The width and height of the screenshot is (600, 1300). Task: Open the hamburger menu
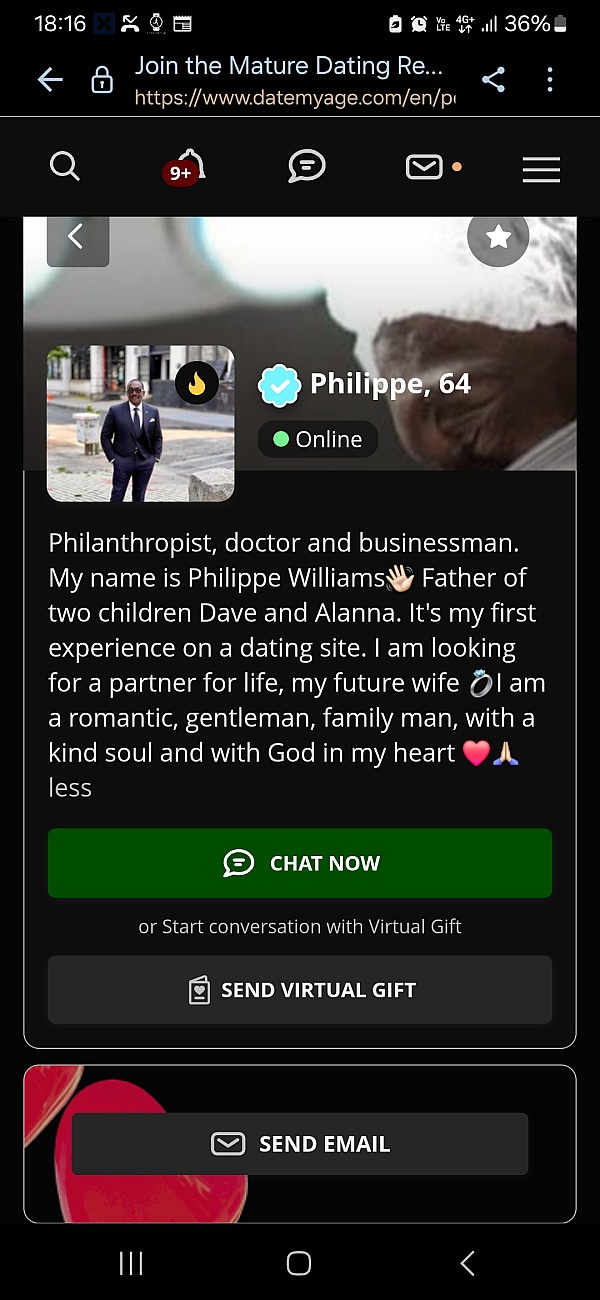point(541,170)
